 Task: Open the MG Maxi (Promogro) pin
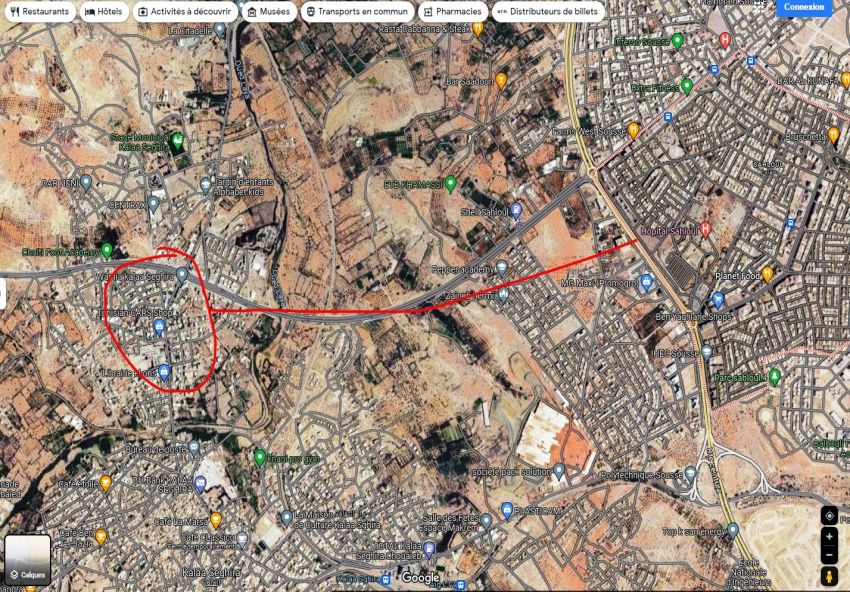point(646,282)
